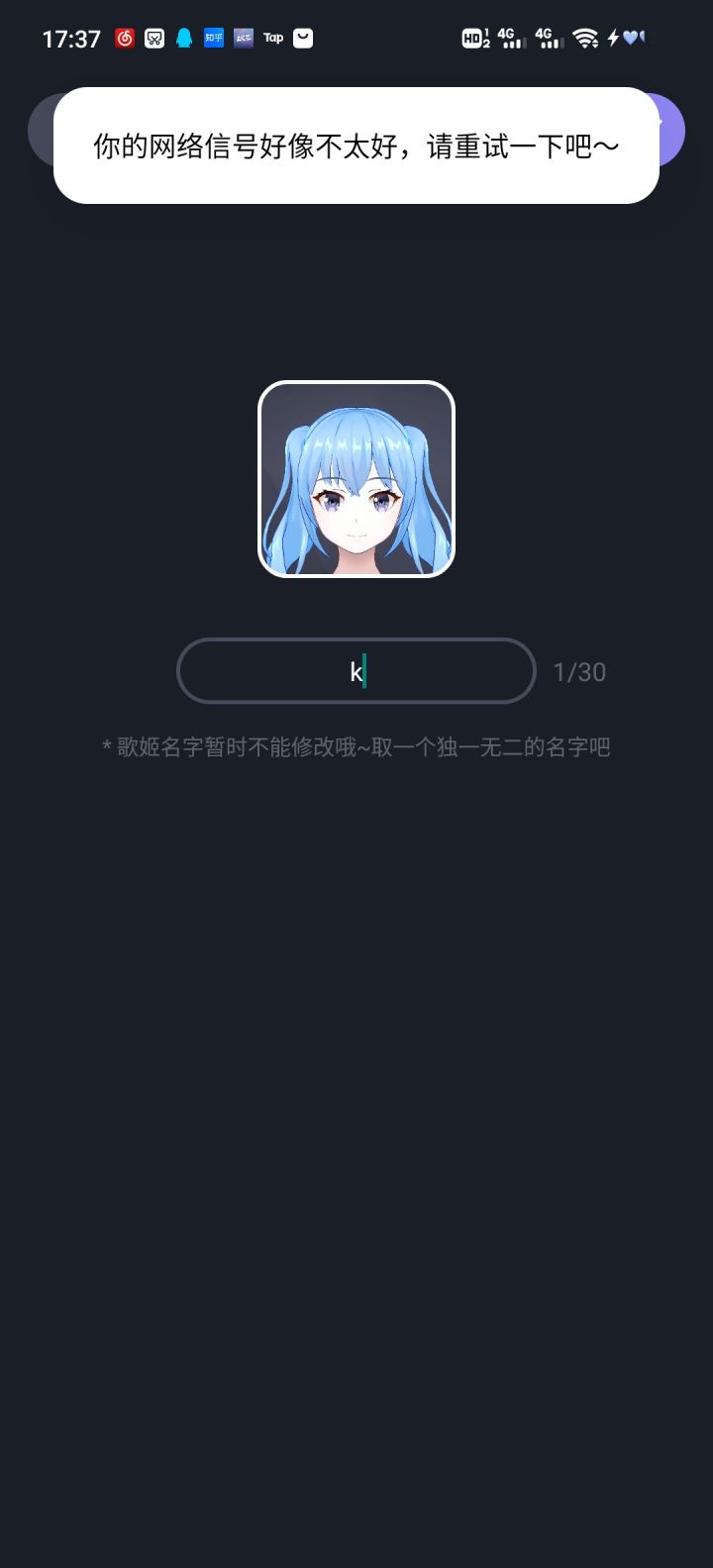Tap the charging battery indicator
The width and height of the screenshot is (713, 1568).
click(614, 38)
